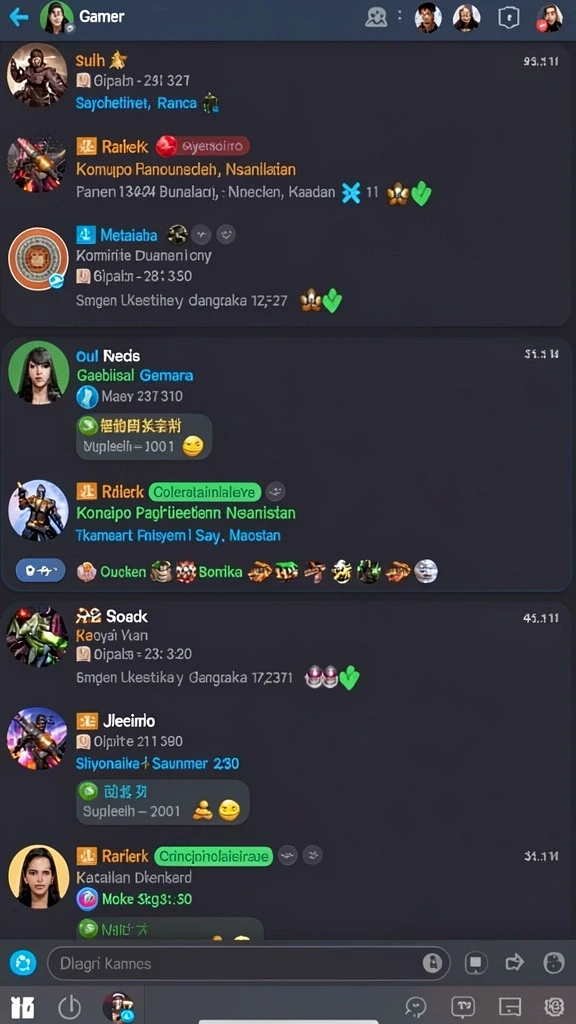576x1024 pixels.
Task: Open the Gamer chat profile picture
Action: tap(57, 17)
